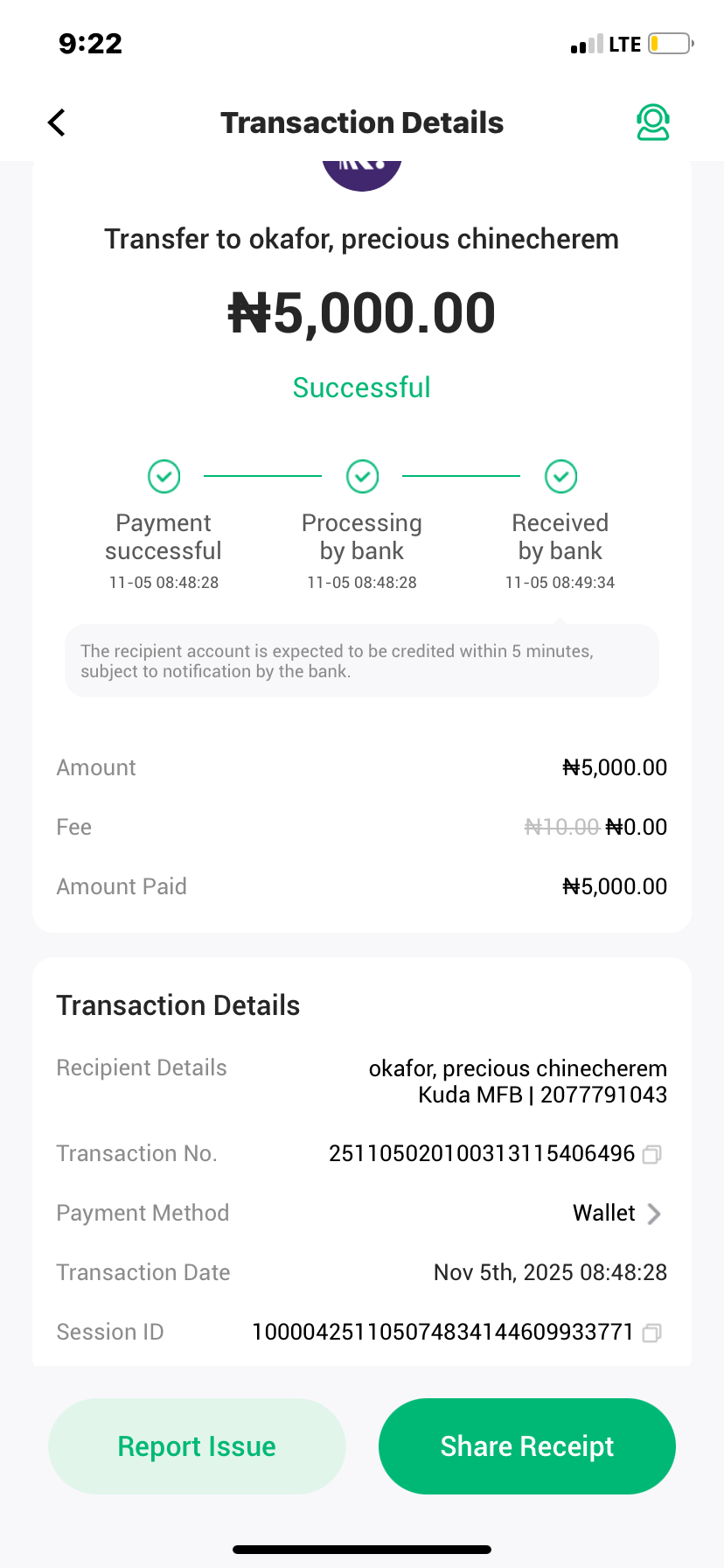This screenshot has height=1568, width=724.
Task: Share Receipt of this transfer
Action: [526, 1446]
